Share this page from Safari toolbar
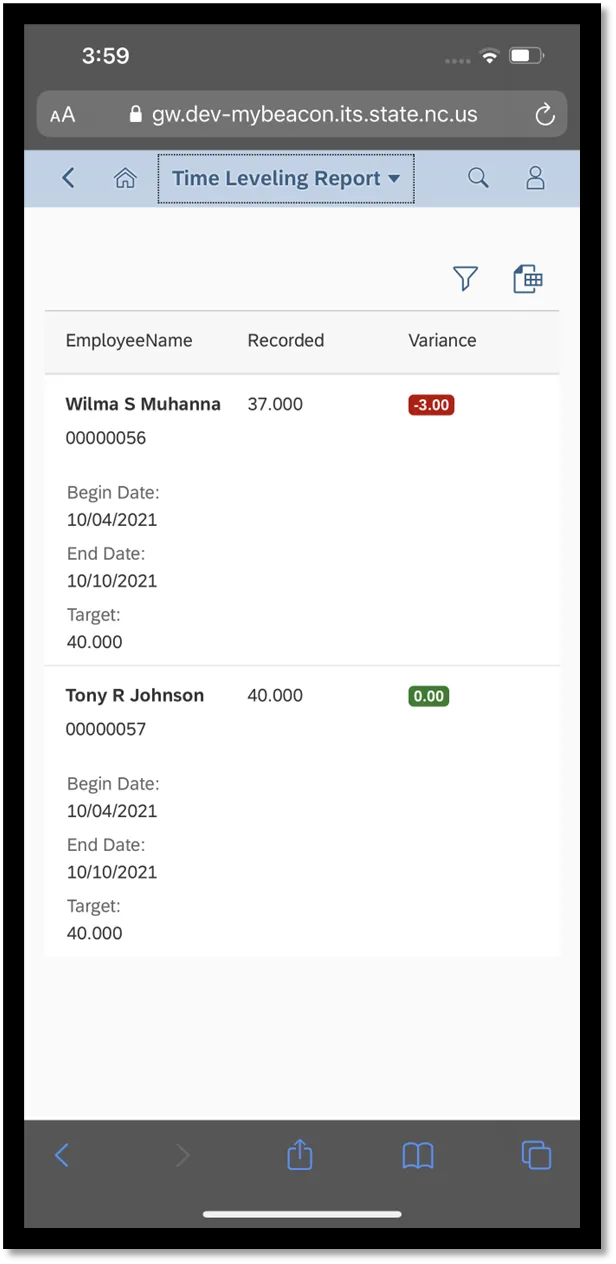The image size is (616, 1264). click(x=300, y=1156)
